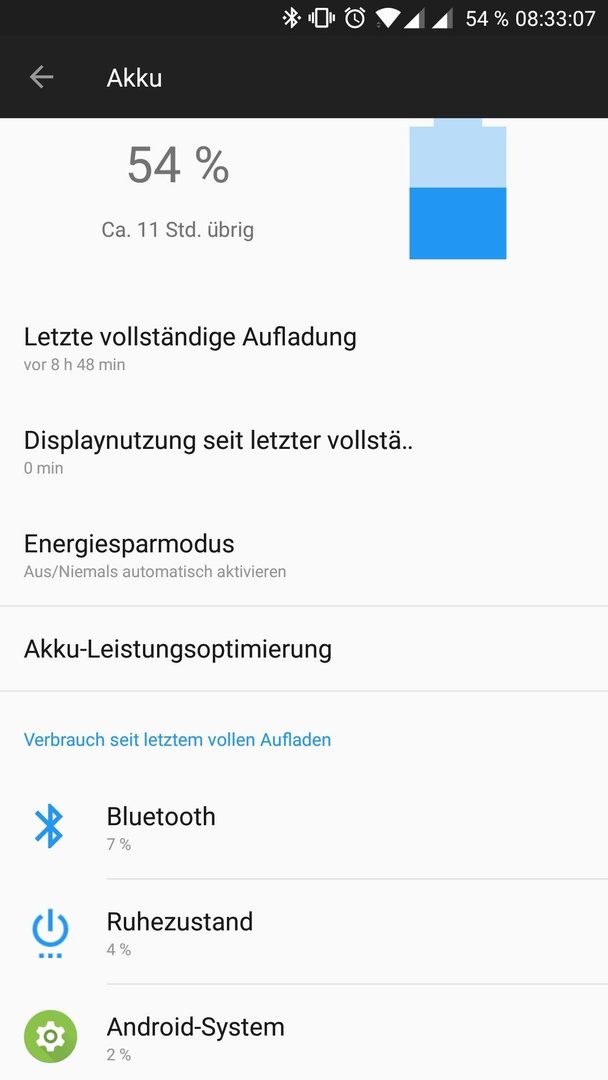Viewport: 608px width, 1080px height.
Task: View Ruhezustand battery usage details
Action: point(304,933)
